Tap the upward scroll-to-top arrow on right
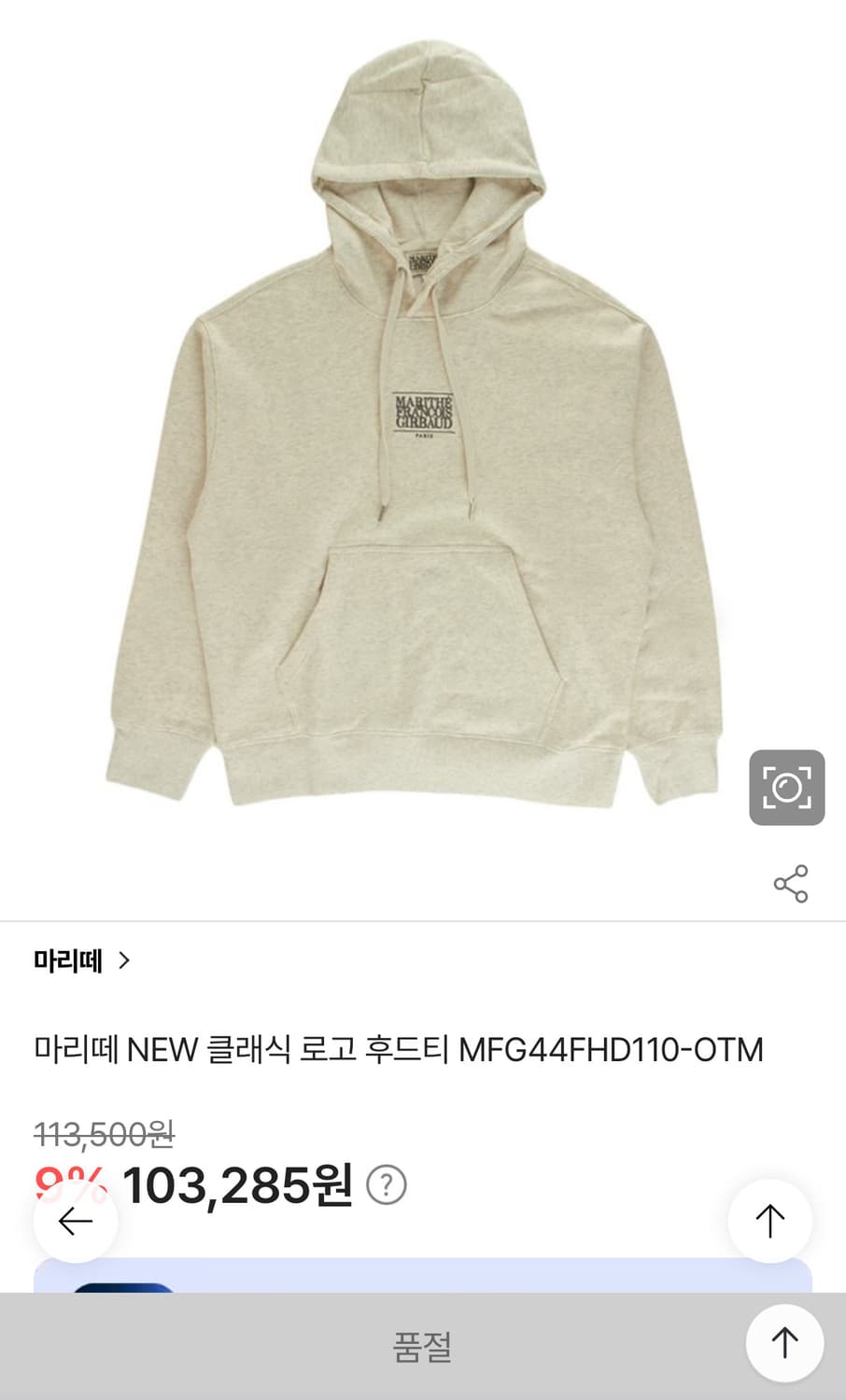Viewport: 846px width, 1400px height. [769, 1220]
